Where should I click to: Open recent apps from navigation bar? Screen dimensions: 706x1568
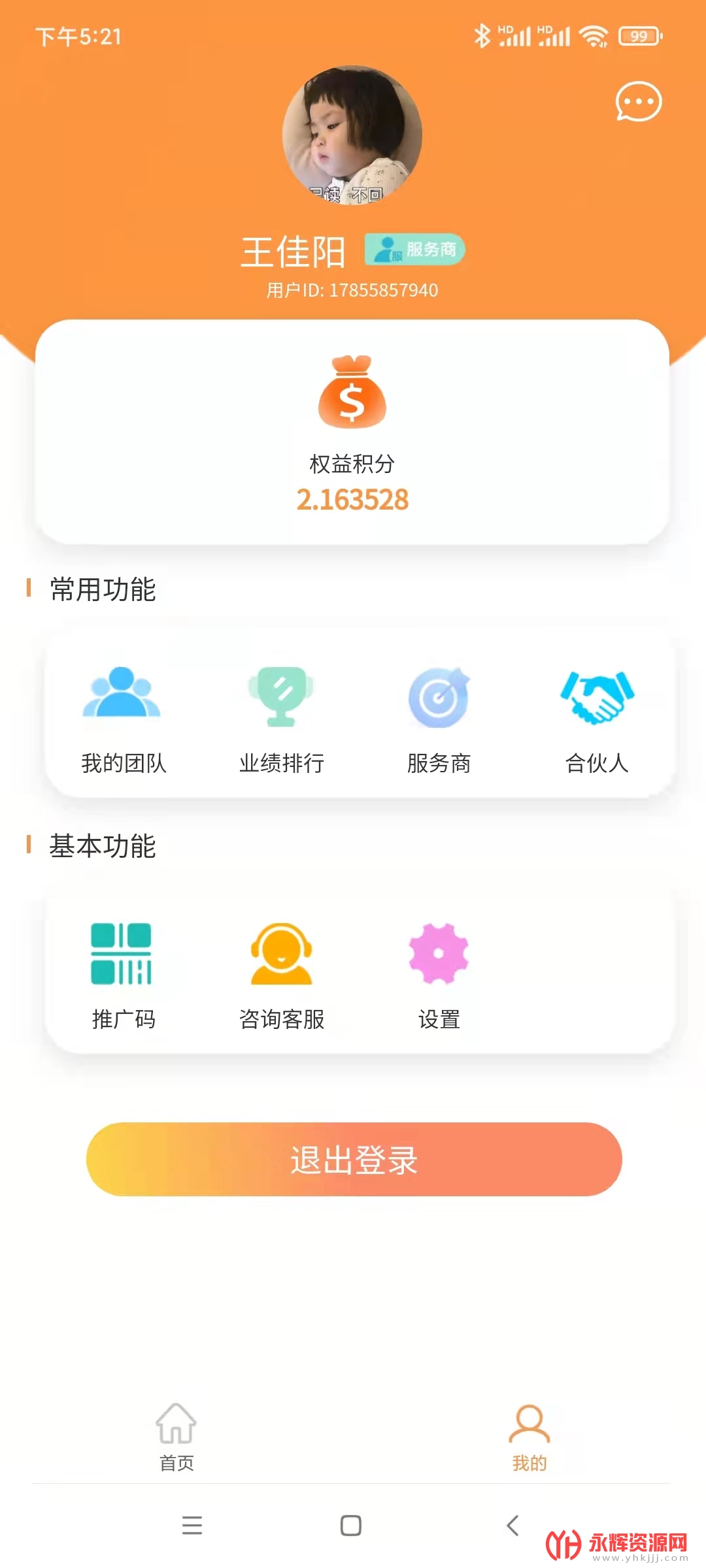192,1526
